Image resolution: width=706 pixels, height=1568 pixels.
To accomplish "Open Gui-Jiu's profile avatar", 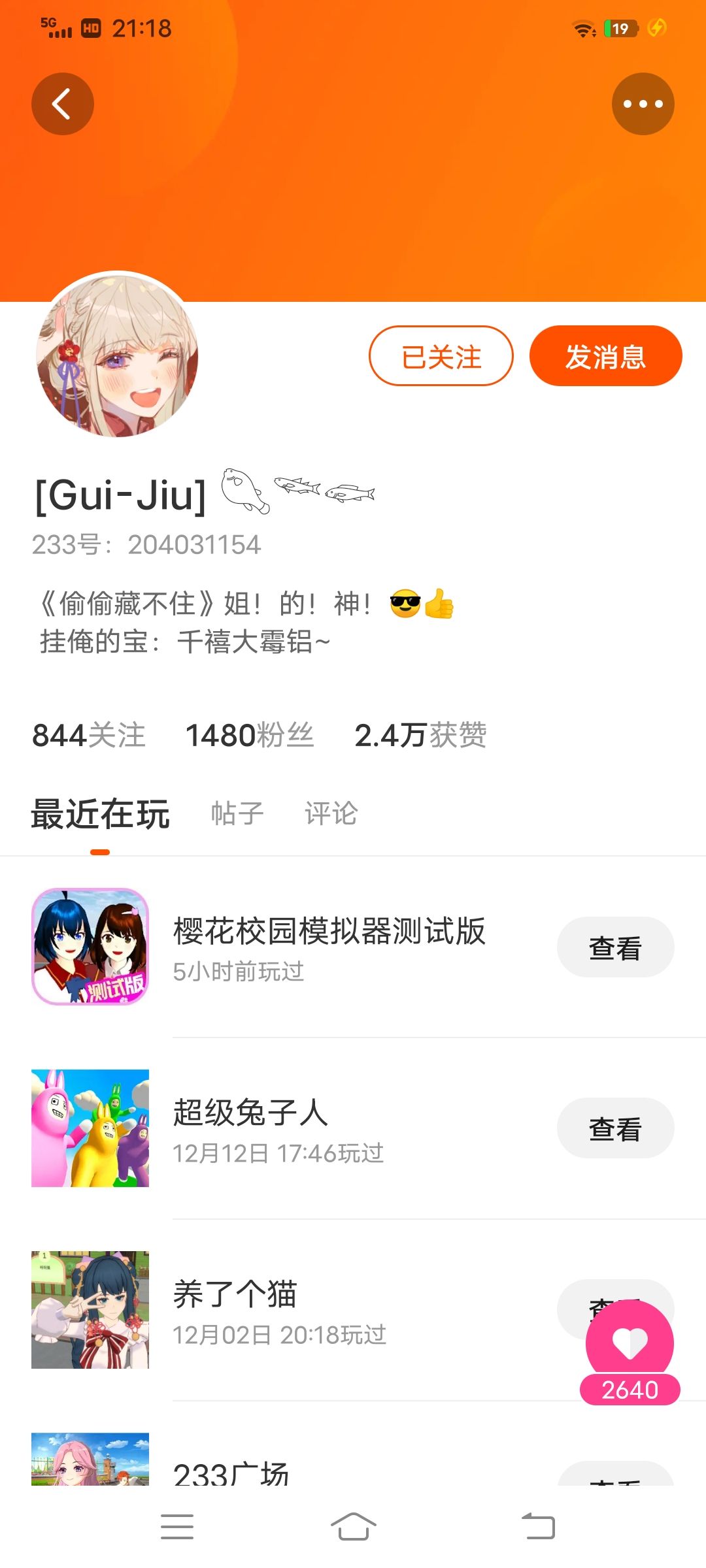I will coord(118,355).
